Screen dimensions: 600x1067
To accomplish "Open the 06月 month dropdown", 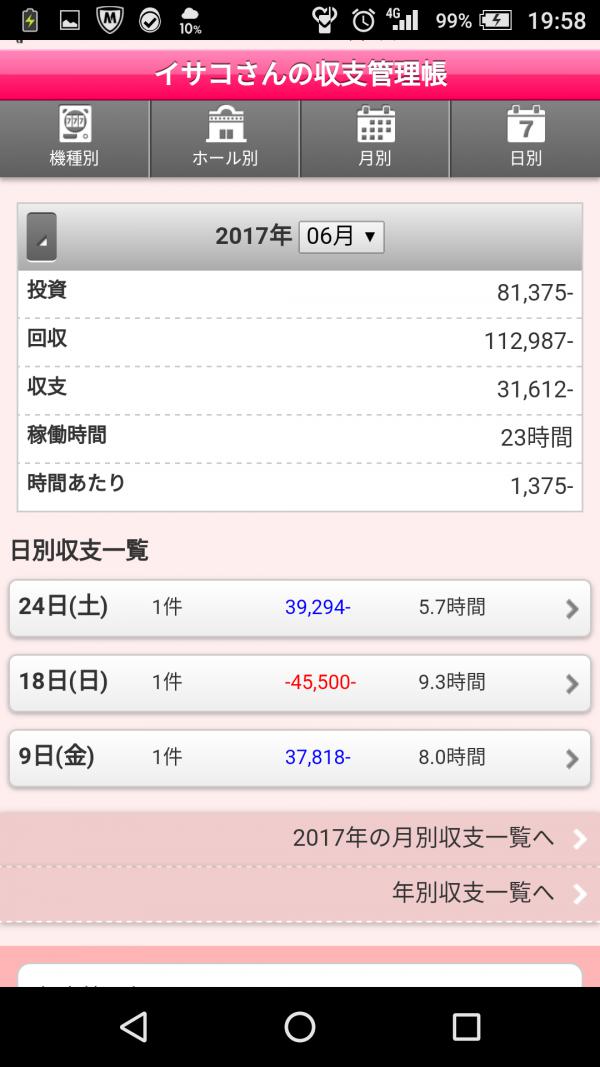I will pos(341,237).
